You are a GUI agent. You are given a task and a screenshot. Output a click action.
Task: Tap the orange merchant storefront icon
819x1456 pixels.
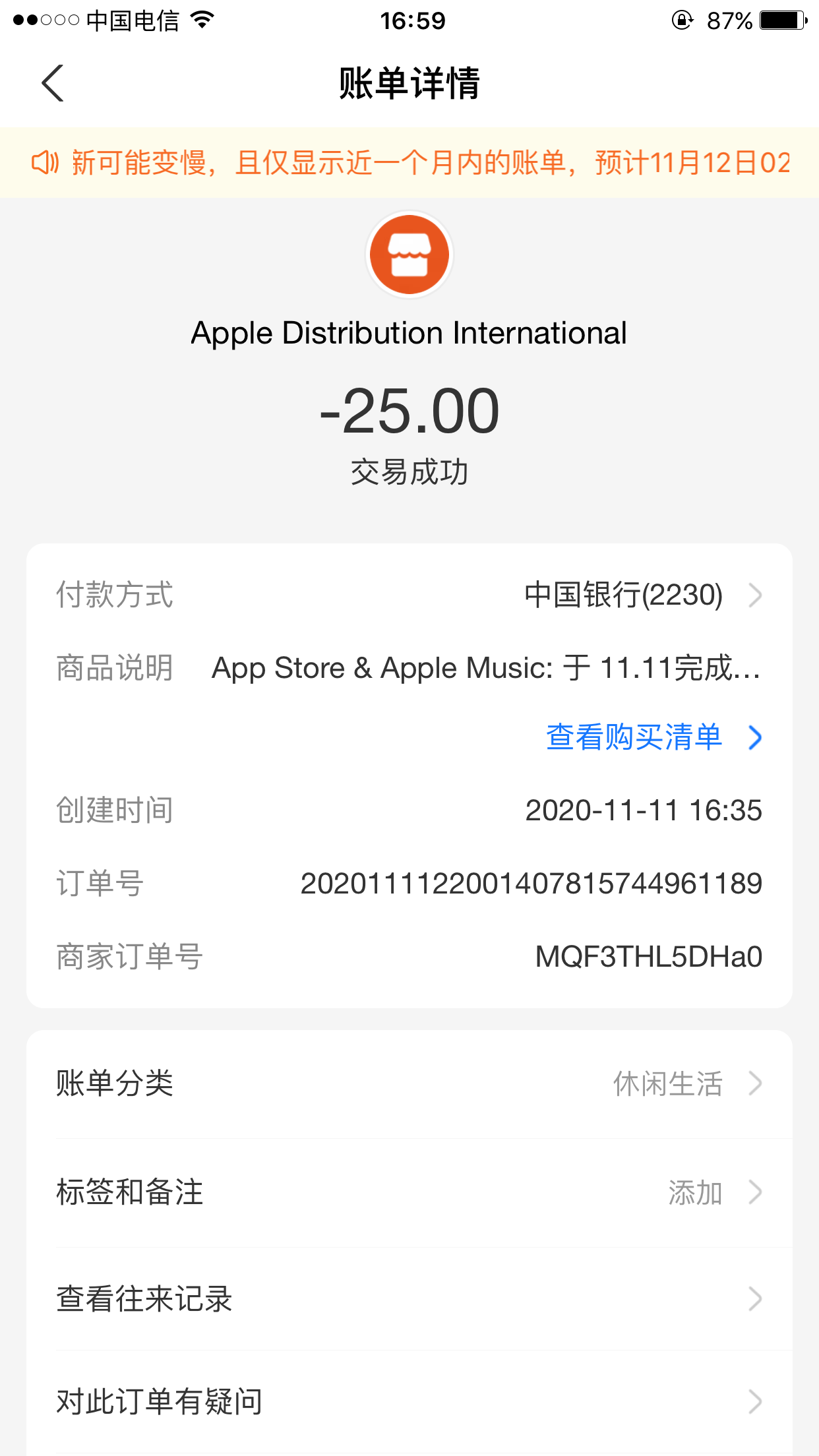(409, 255)
